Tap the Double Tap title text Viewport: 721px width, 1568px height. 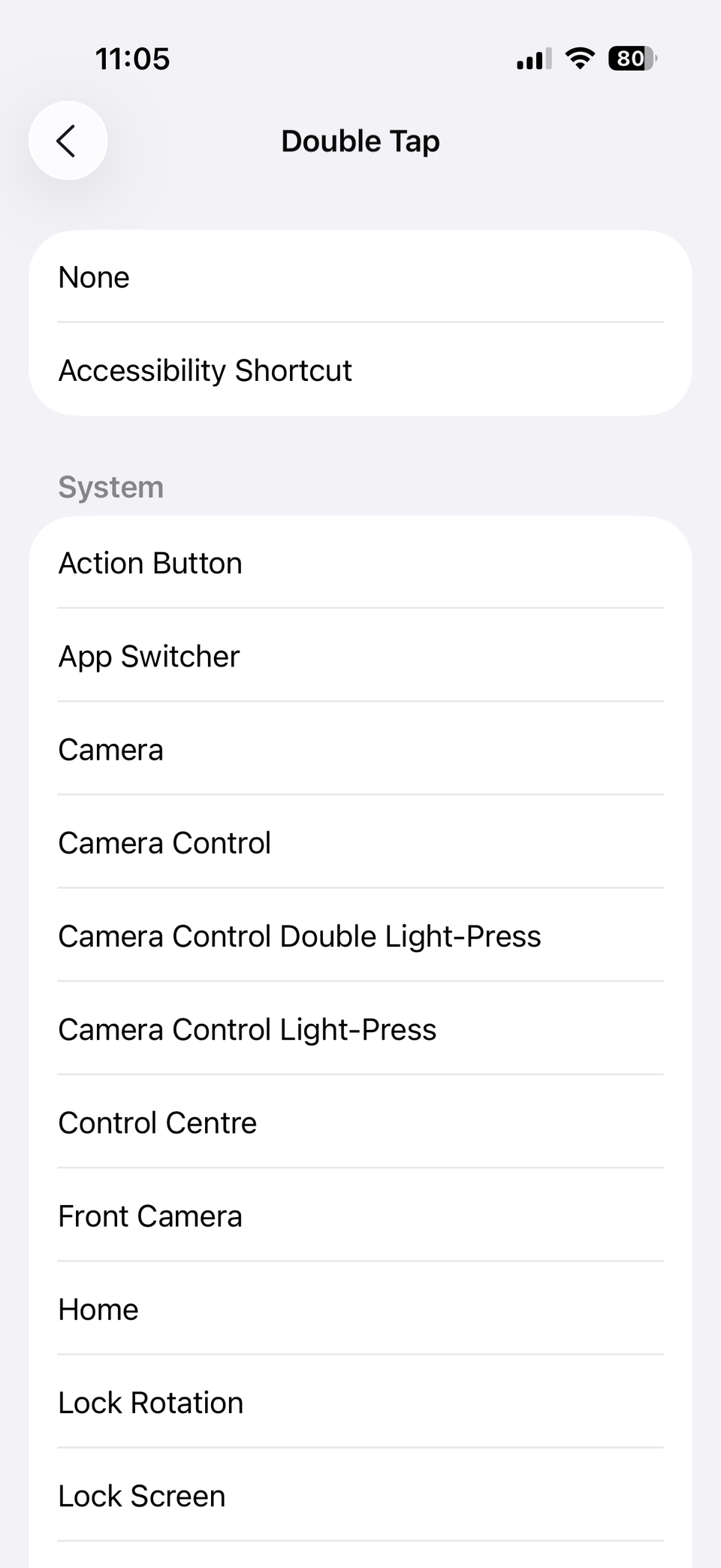point(360,140)
